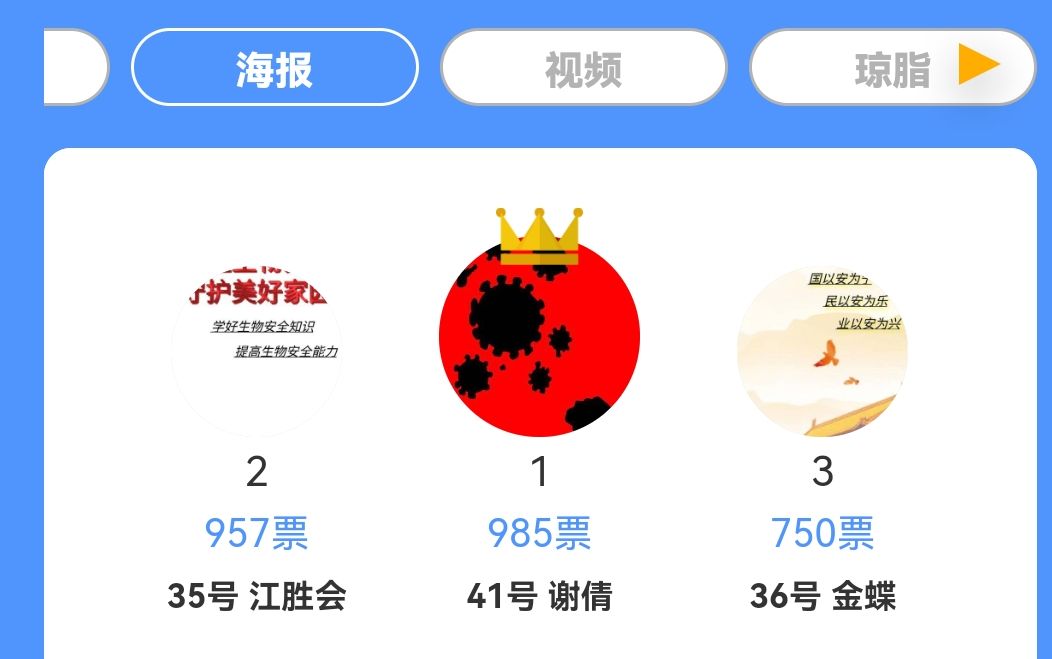The height and width of the screenshot is (659, 1052).
Task: Switch to the 视频 tab
Action: pos(583,68)
